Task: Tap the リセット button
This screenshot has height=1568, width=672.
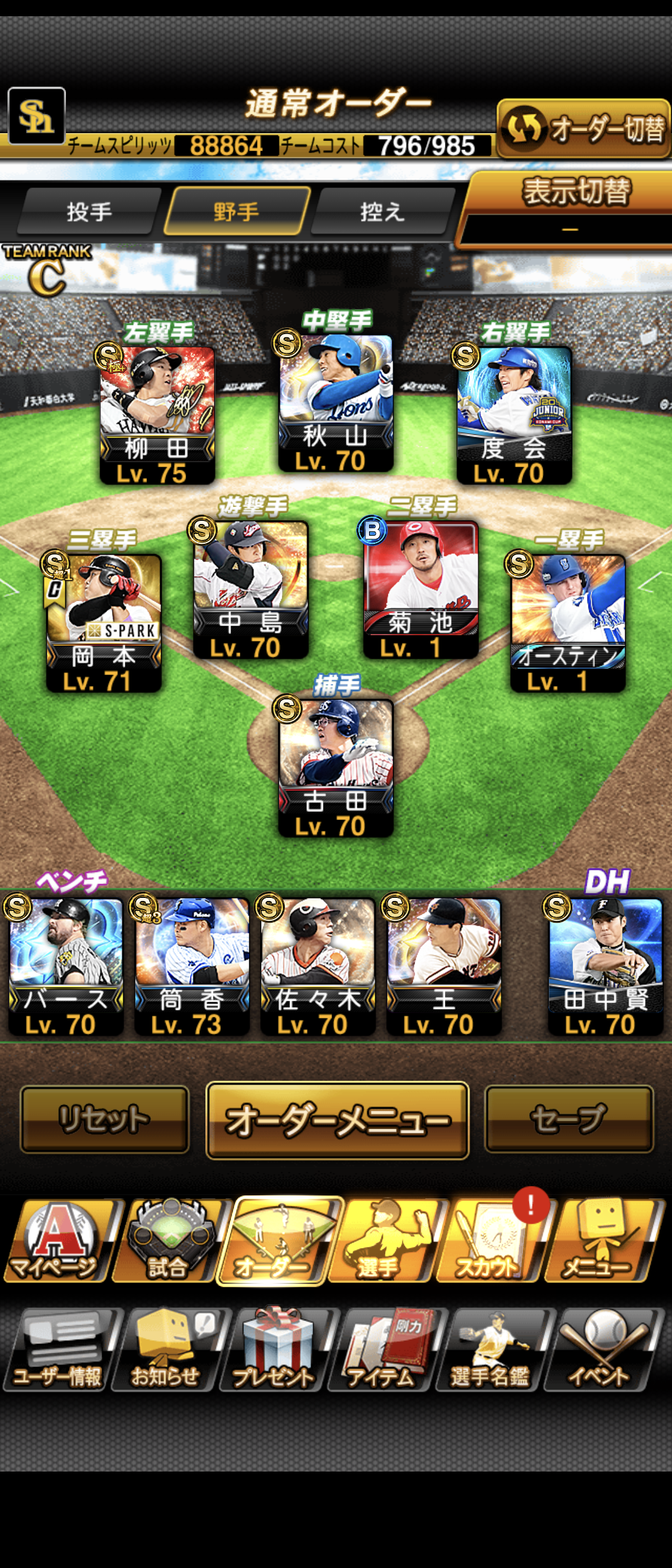Action: click(x=105, y=1119)
